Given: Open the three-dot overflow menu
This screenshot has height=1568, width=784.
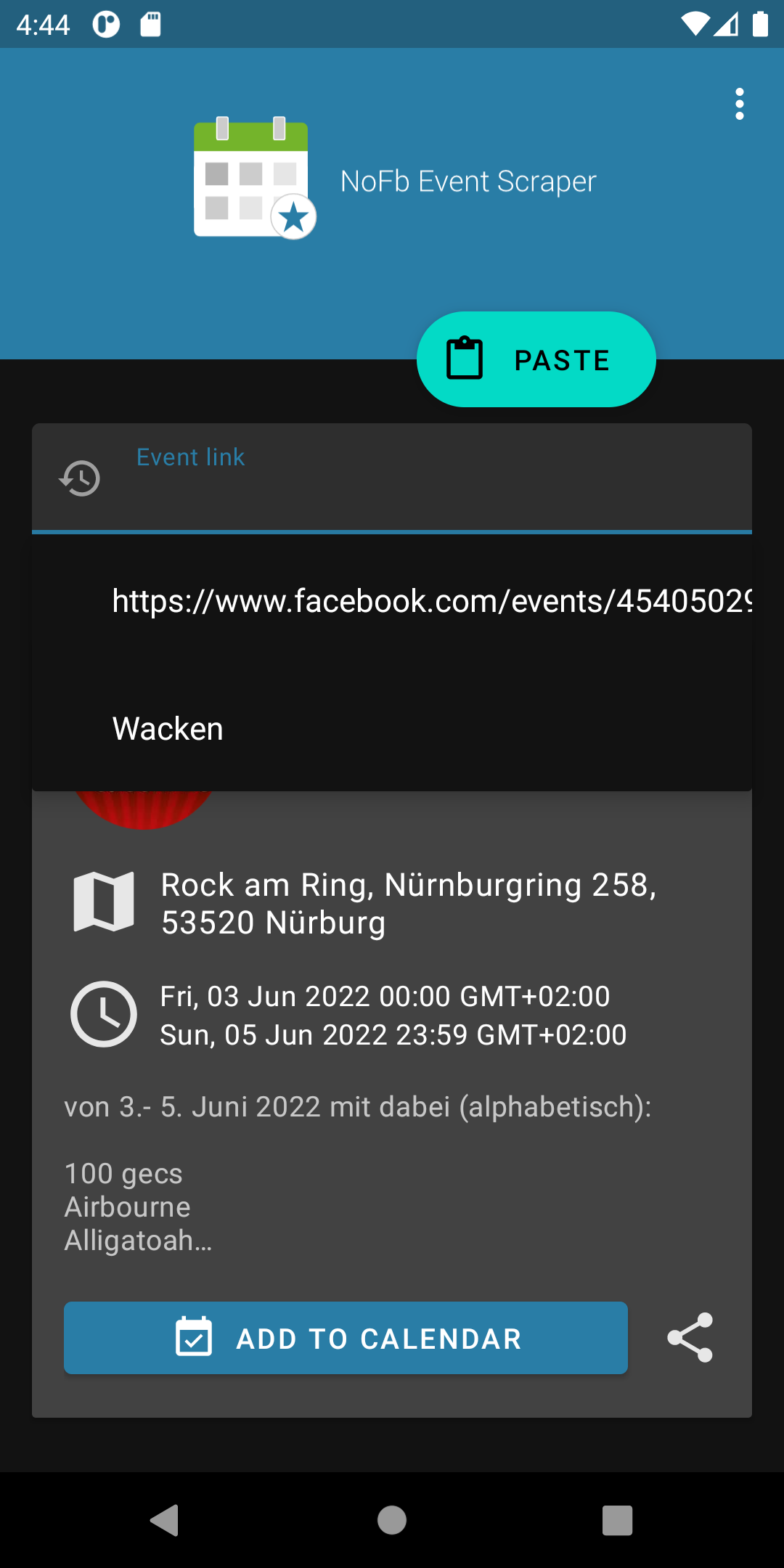Looking at the screenshot, I should pos(739,104).
